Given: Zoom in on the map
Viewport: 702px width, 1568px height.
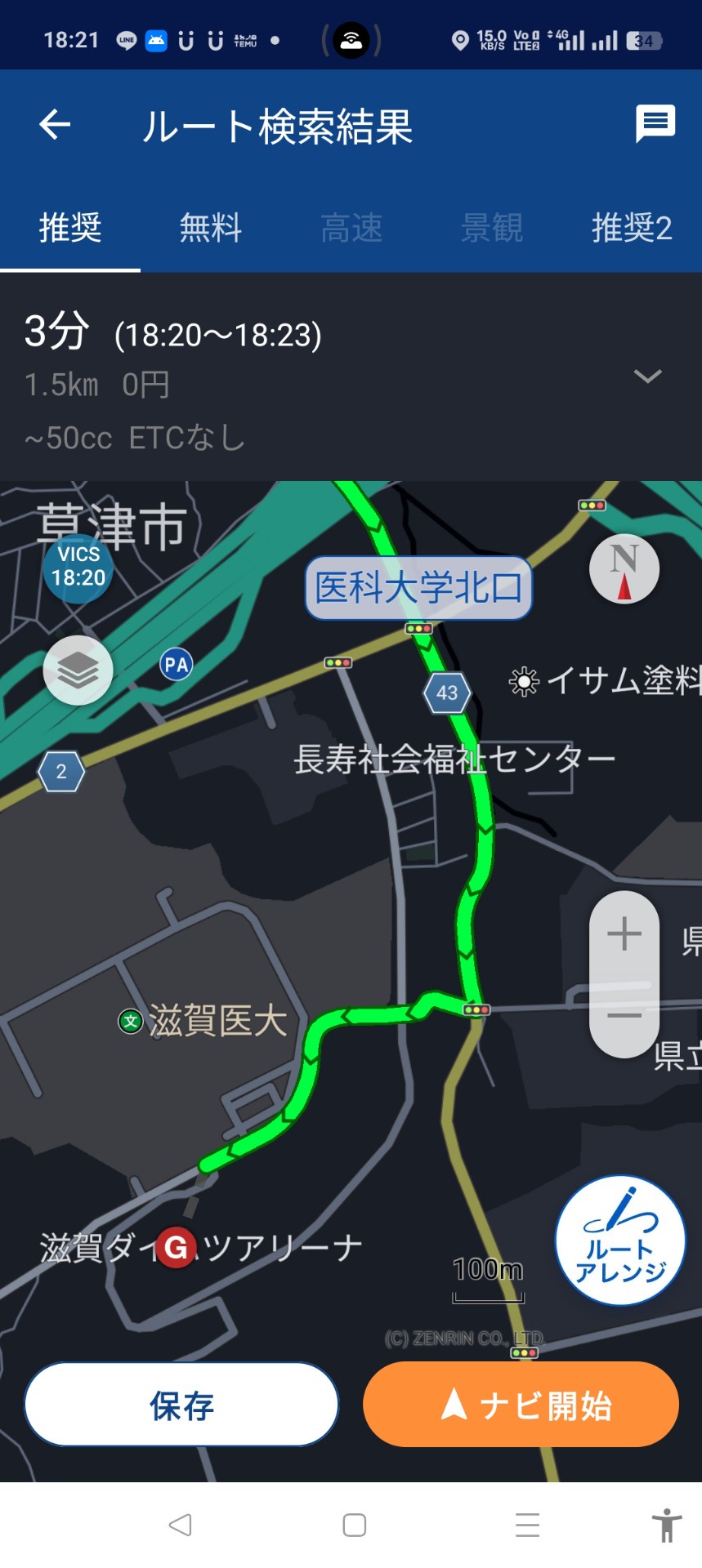Looking at the screenshot, I should click(x=624, y=933).
